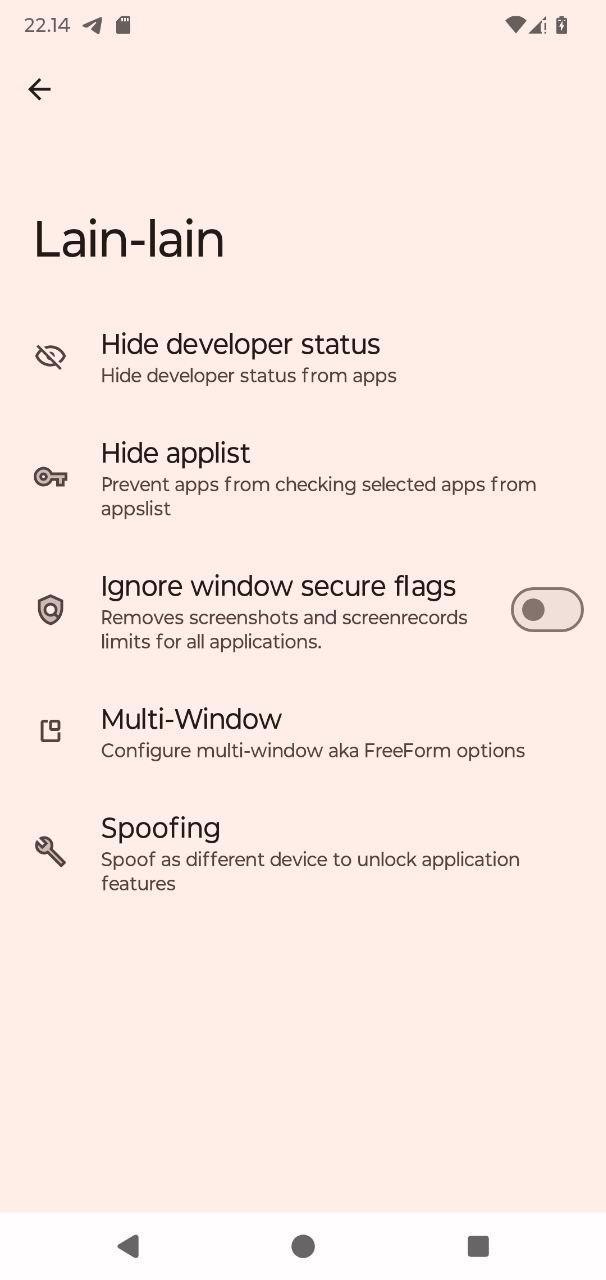Open the Hide applist option
Image resolution: width=606 pixels, height=1280 pixels.
tap(303, 479)
